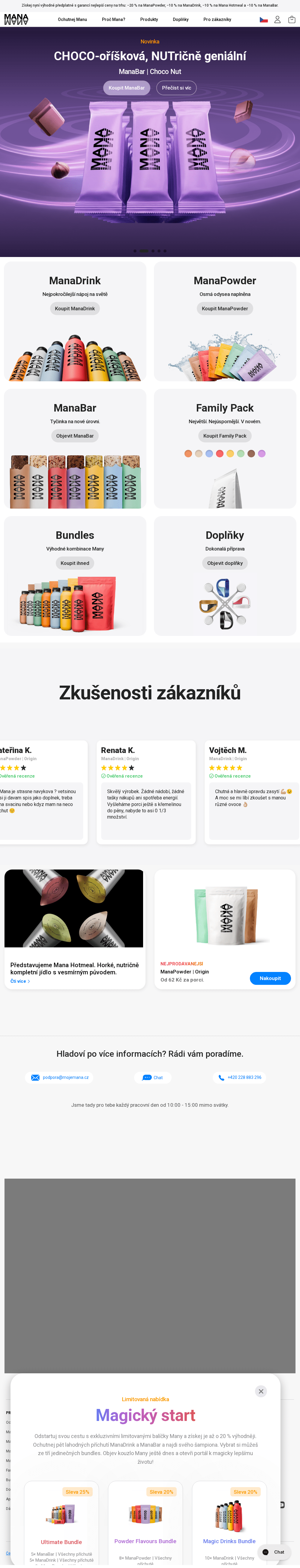Tap Objevit ManaBar
This screenshot has width=300, height=1568.
75,436
